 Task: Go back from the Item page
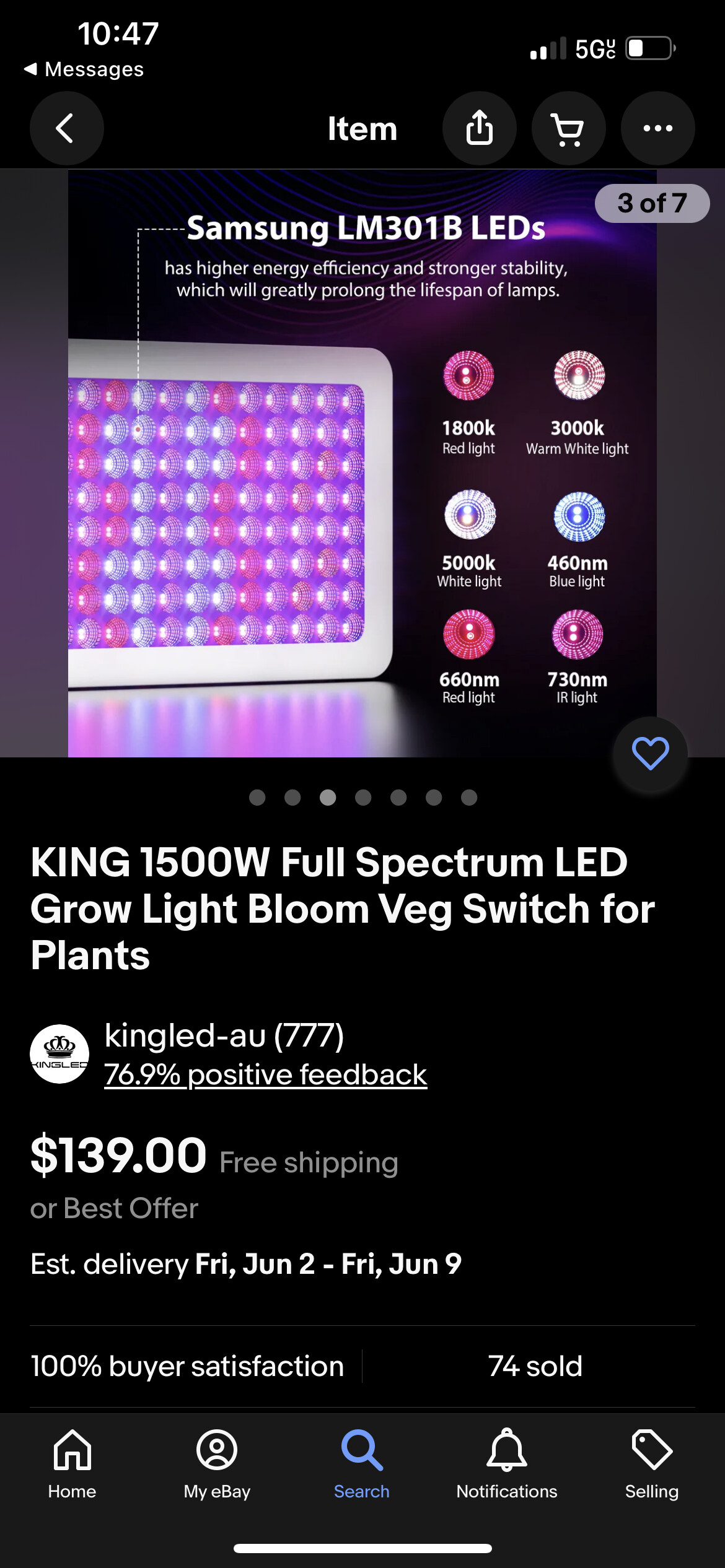tap(66, 128)
